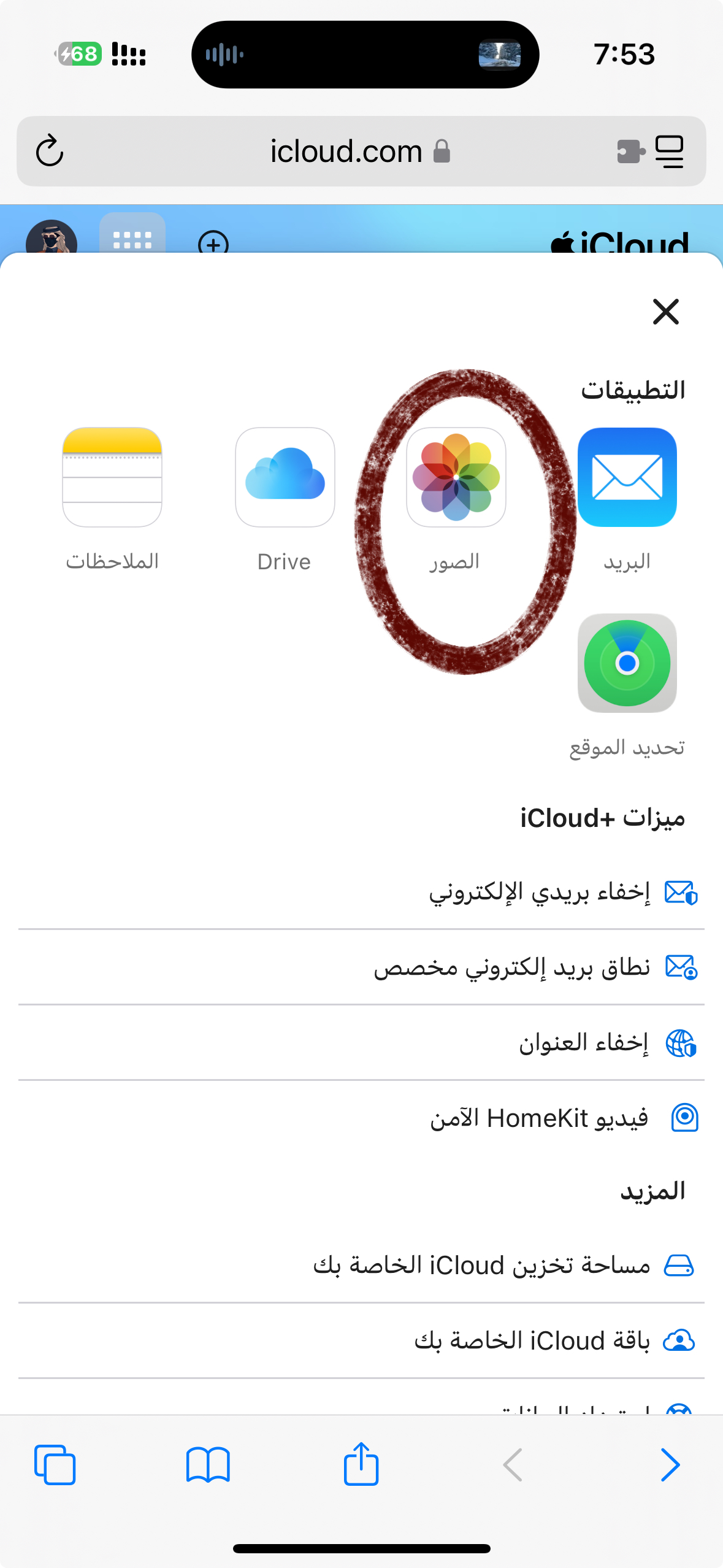Open باقة iCloud الخاصة بك
Image resolution: width=723 pixels, height=1568 pixels.
point(532,1341)
